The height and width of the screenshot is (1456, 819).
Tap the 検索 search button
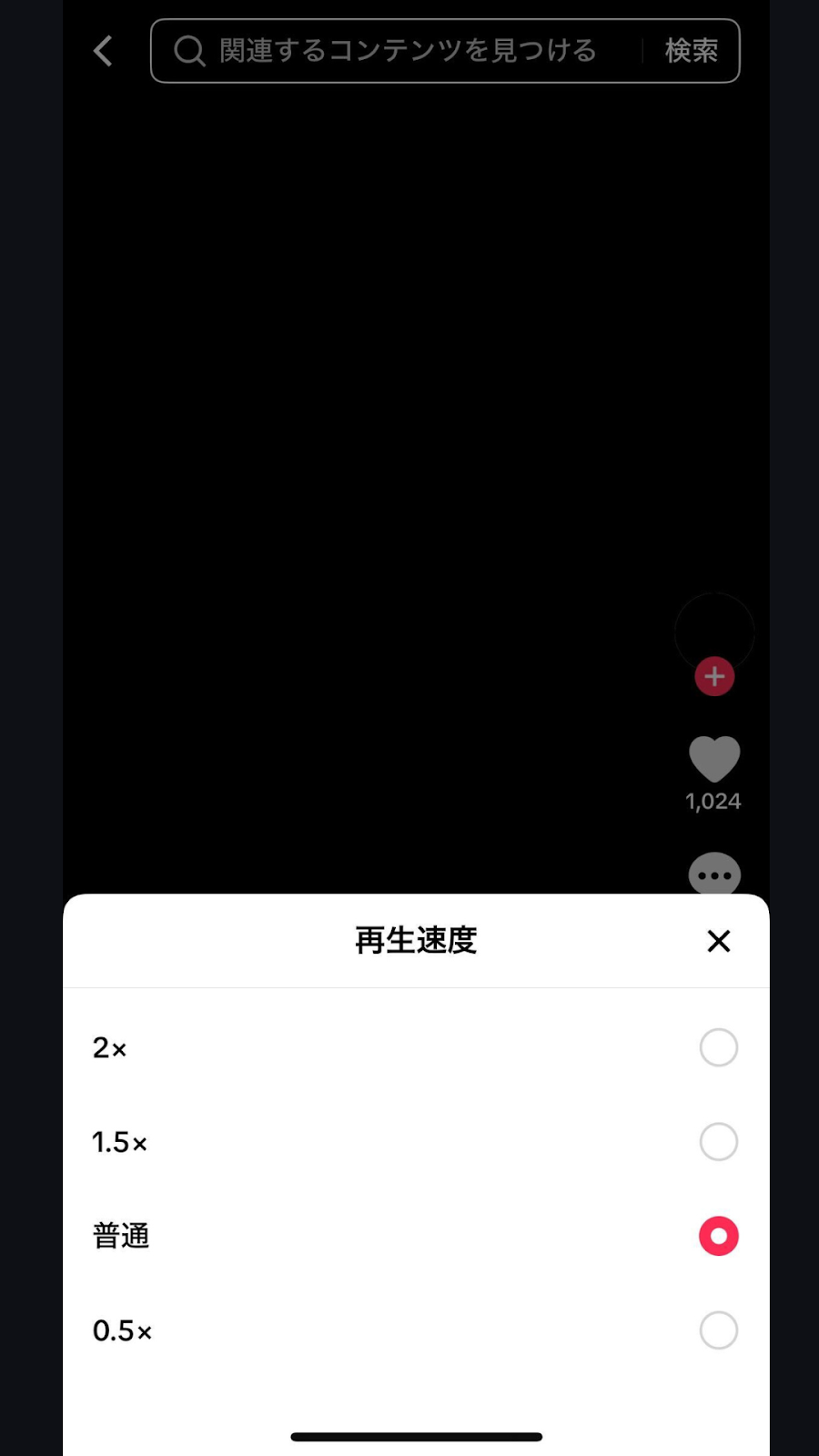(692, 51)
